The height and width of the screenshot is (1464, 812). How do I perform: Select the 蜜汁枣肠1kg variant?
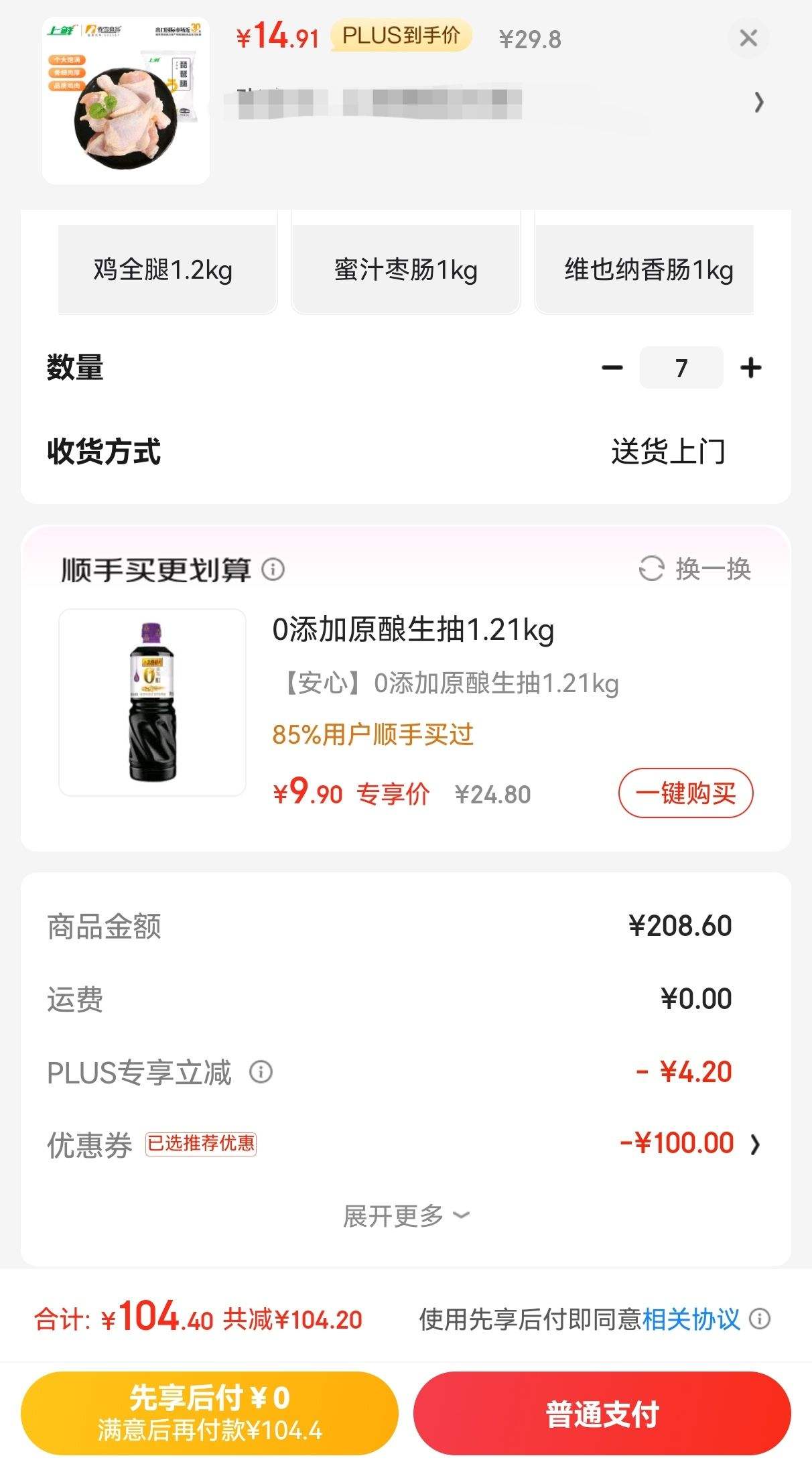point(405,269)
